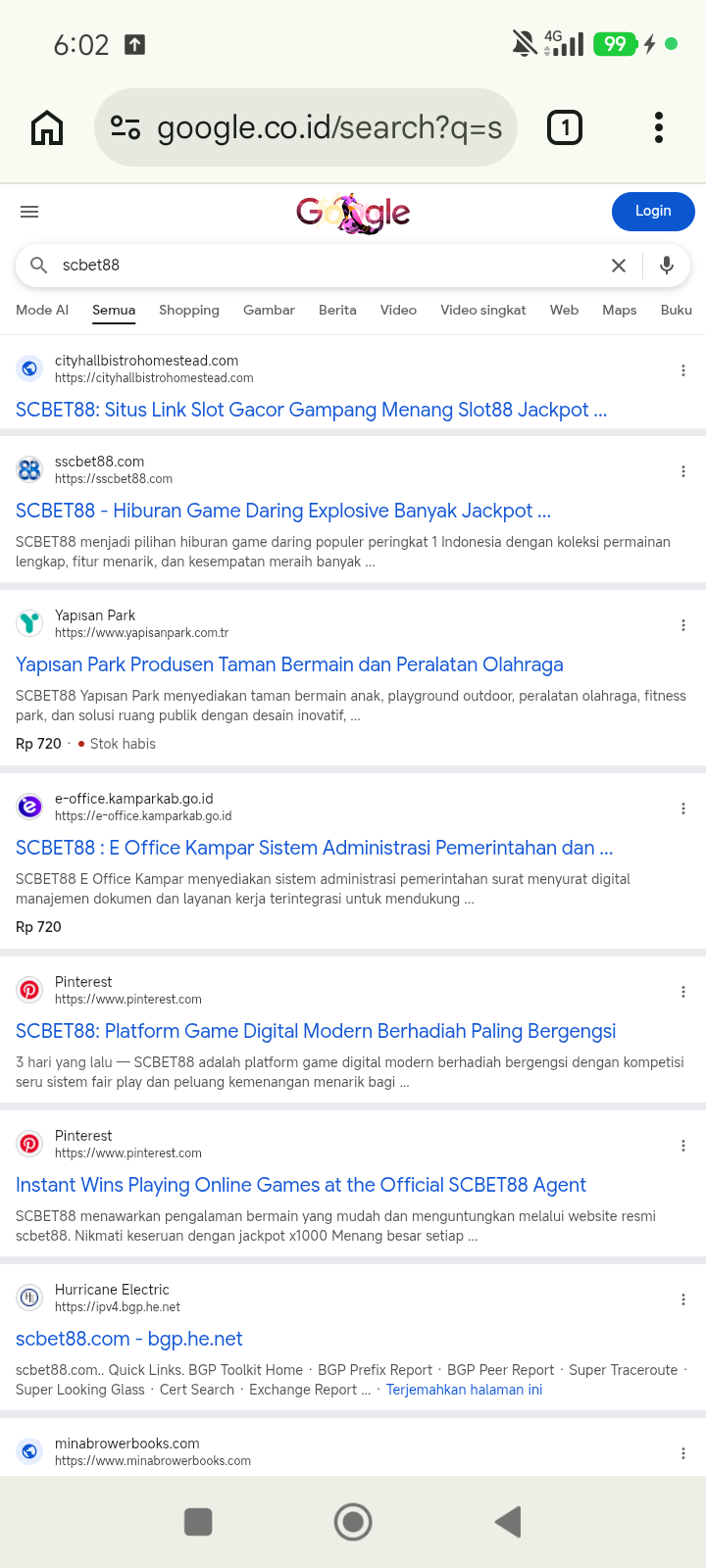The width and height of the screenshot is (706, 1568).
Task: Open the Video singkat tab
Action: click(483, 310)
